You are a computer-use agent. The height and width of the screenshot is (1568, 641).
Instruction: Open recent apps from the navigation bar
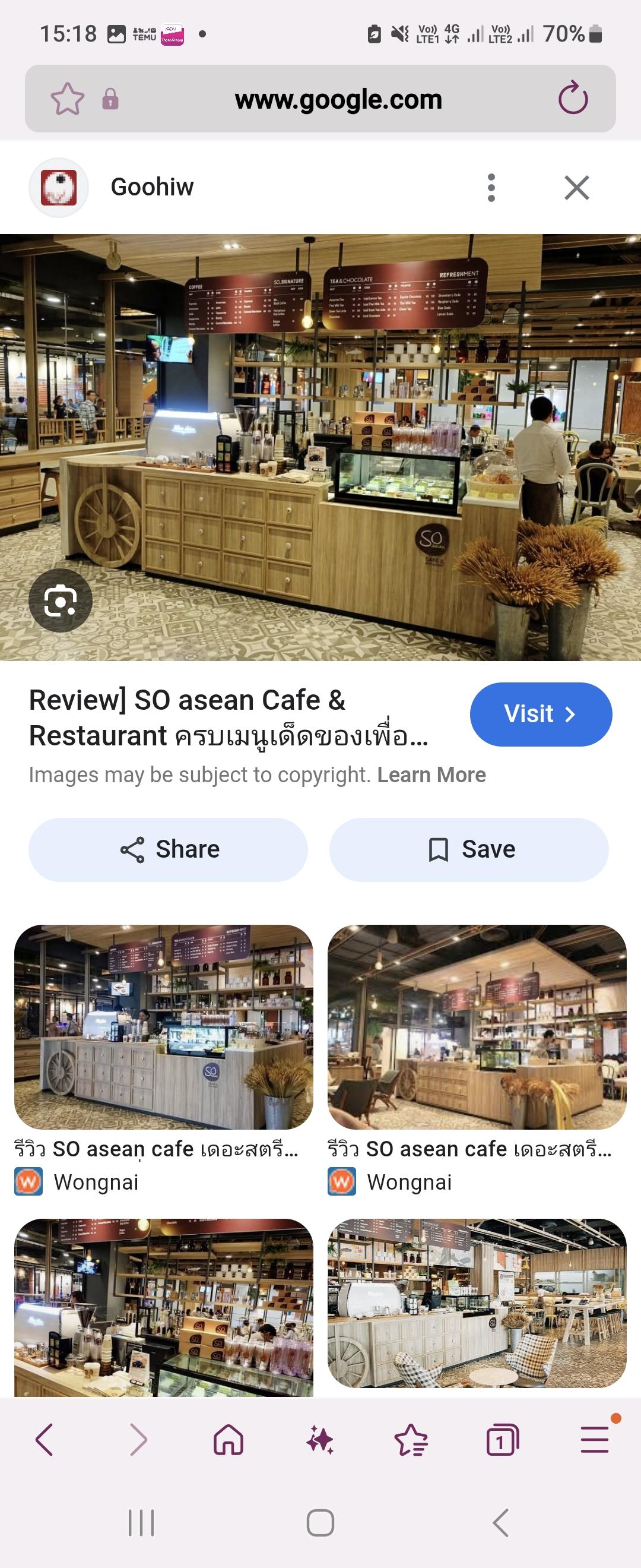(141, 1523)
